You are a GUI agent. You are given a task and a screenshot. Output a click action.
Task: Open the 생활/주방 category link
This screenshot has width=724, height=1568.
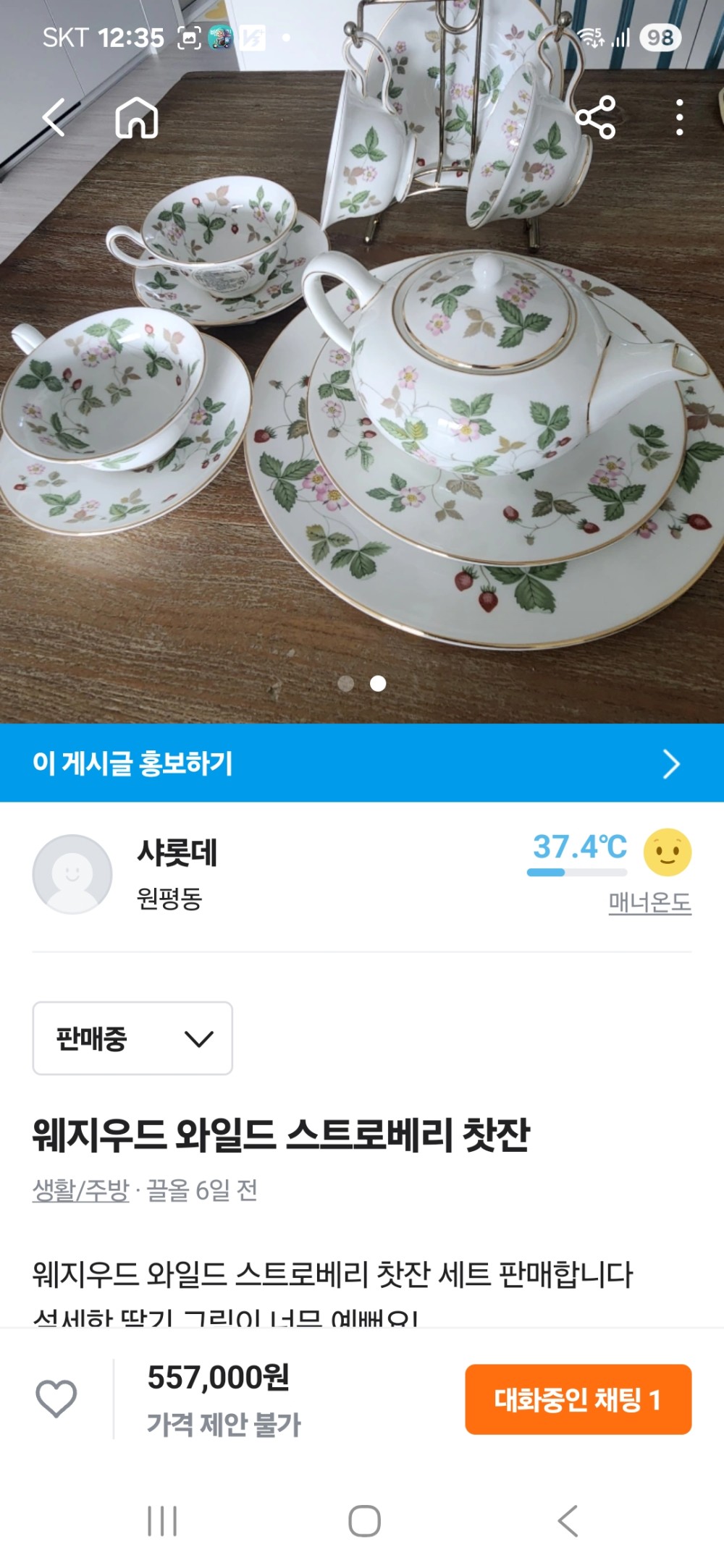80,1190
